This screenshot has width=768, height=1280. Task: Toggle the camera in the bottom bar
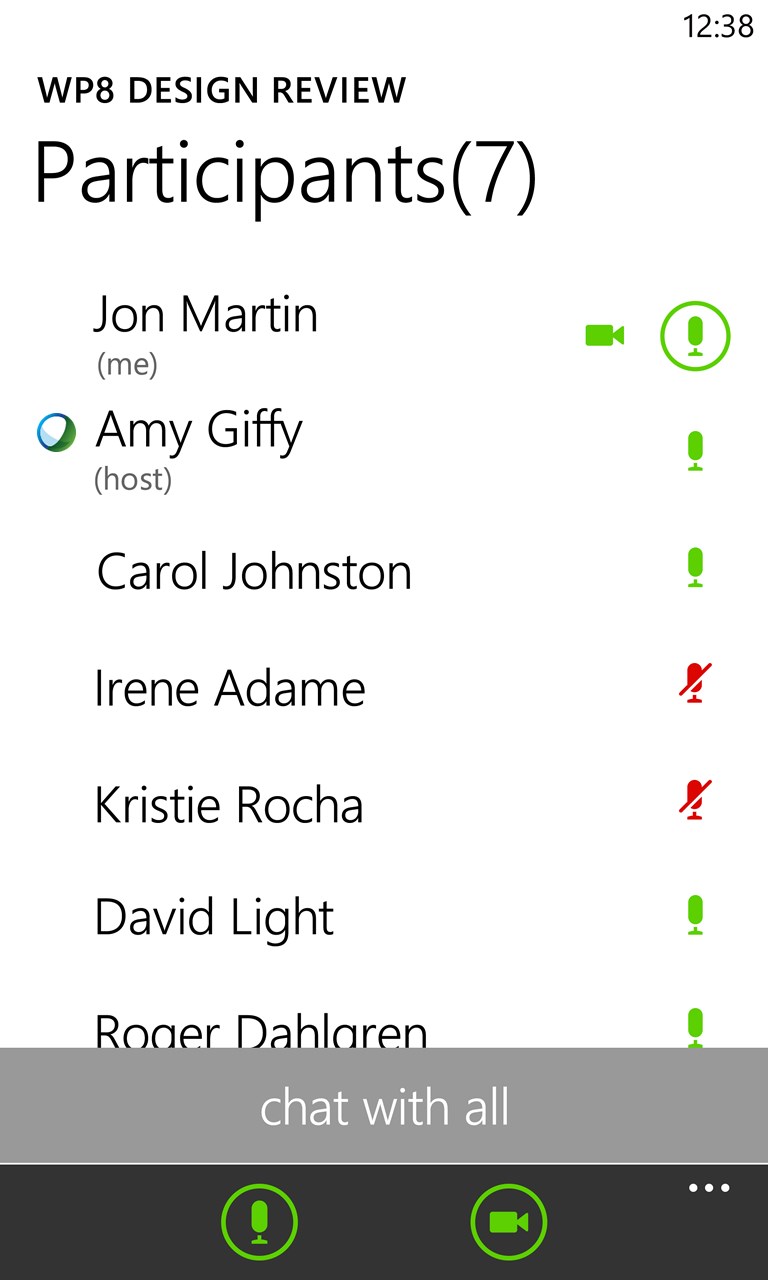pos(508,1221)
